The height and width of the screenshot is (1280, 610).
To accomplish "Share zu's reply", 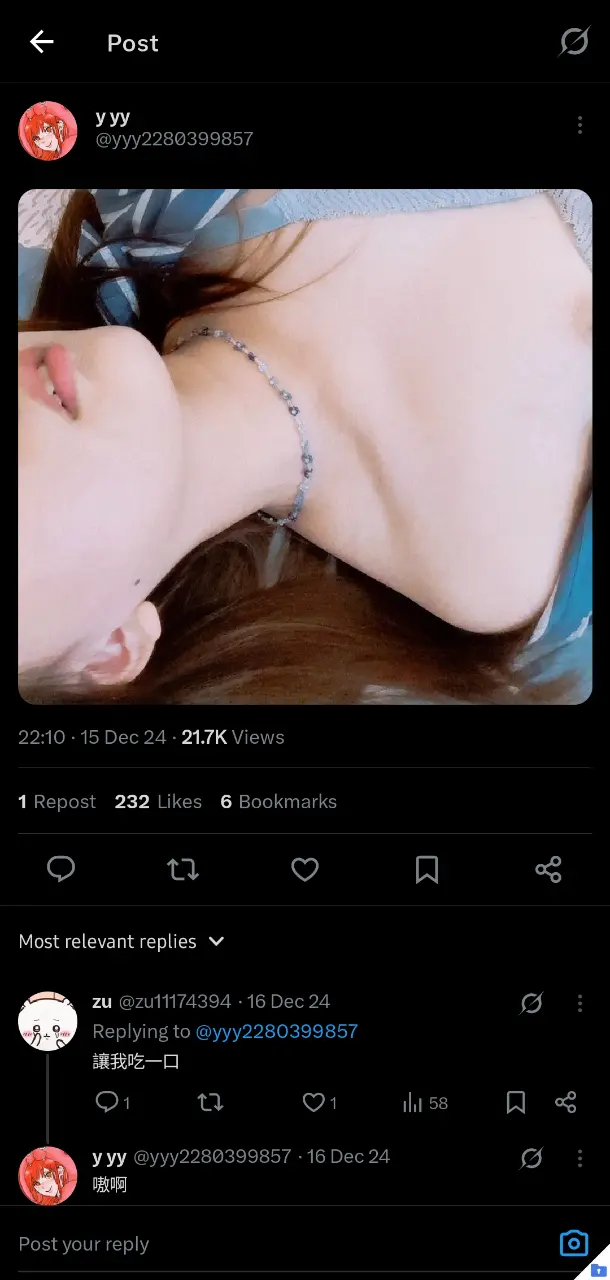I will [566, 1103].
